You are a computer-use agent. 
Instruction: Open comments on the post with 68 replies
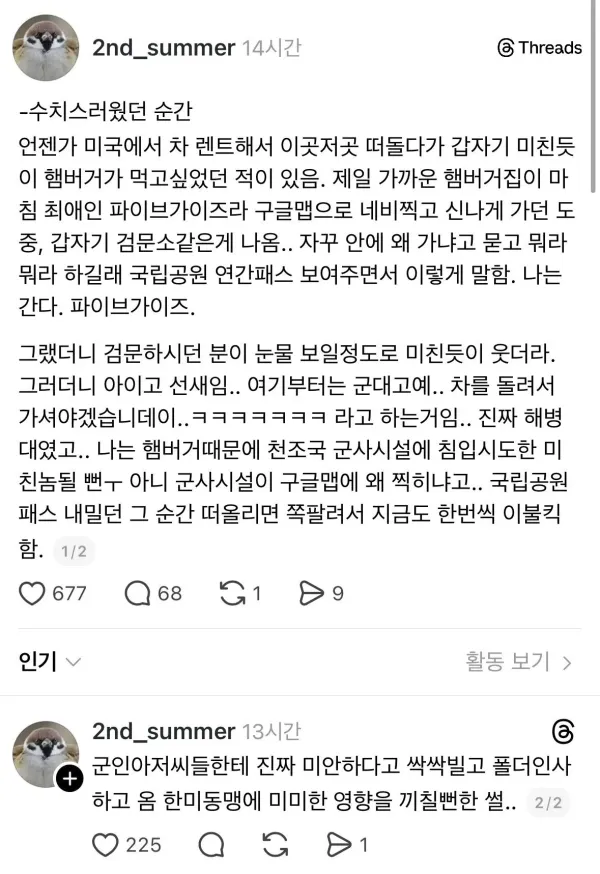(x=137, y=593)
